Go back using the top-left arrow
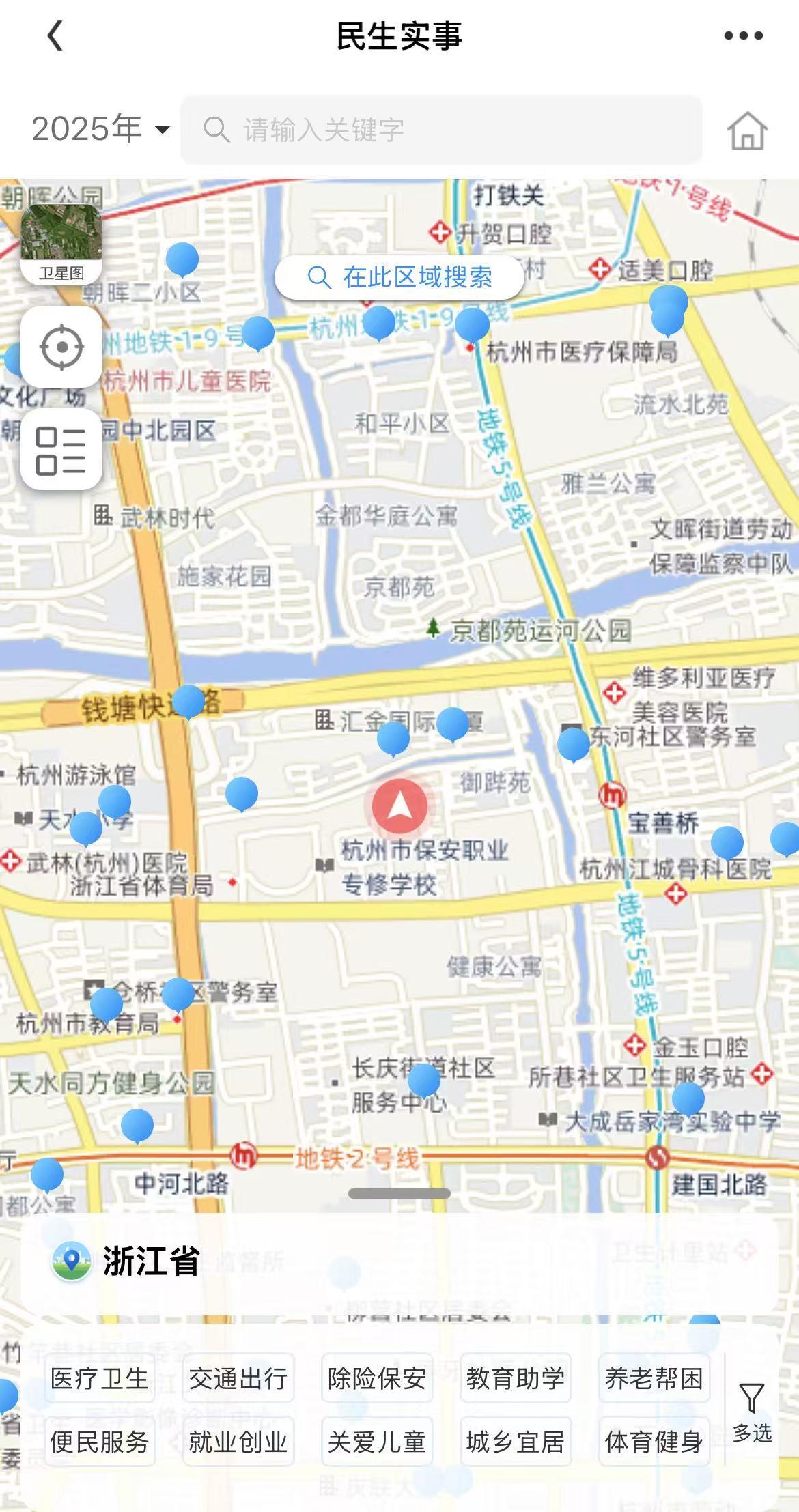 [x=56, y=35]
